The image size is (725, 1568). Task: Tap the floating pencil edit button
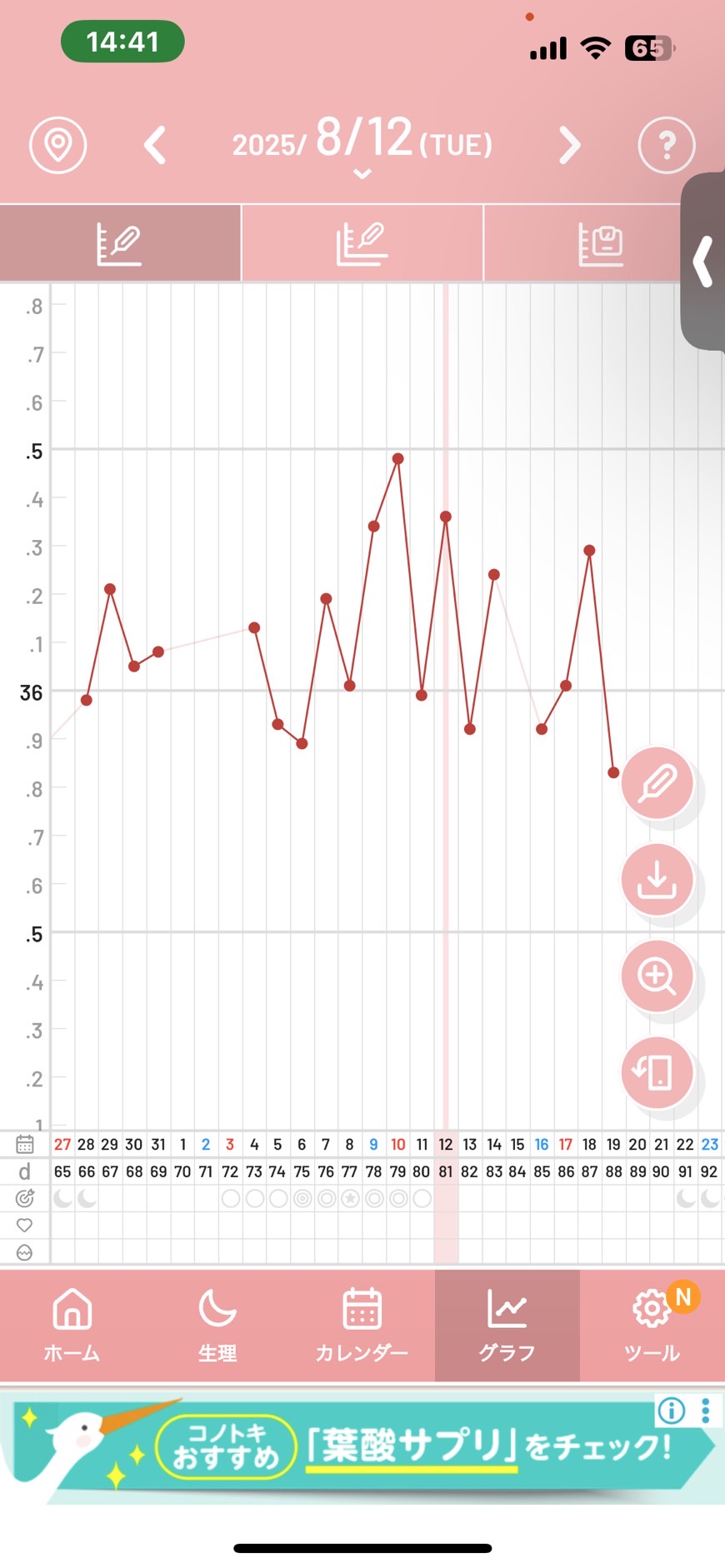[657, 783]
